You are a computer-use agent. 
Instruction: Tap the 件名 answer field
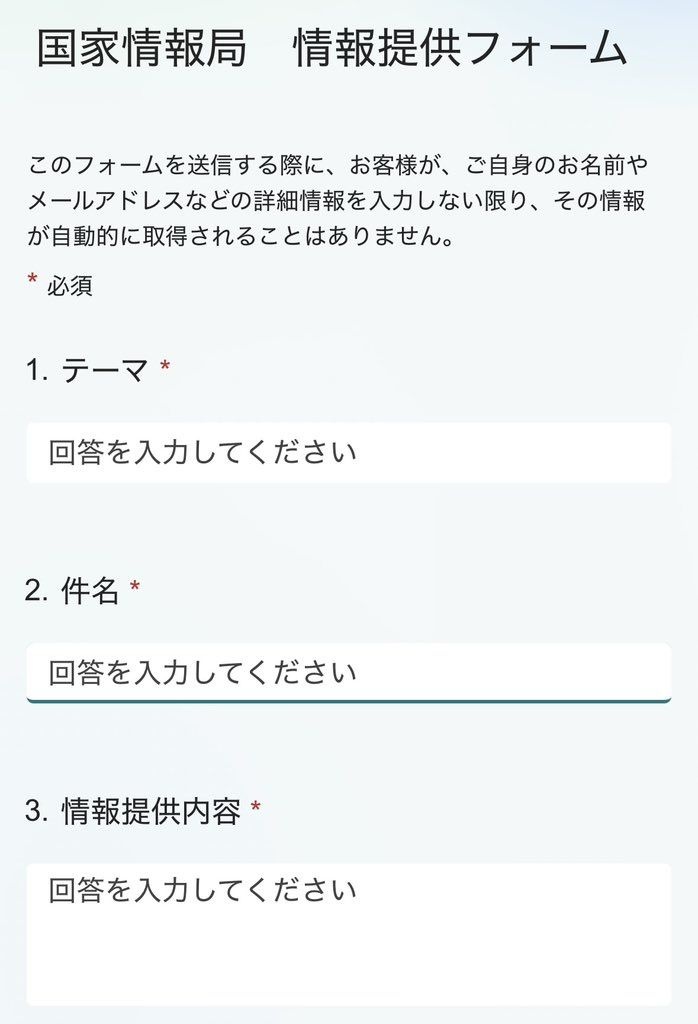349,673
